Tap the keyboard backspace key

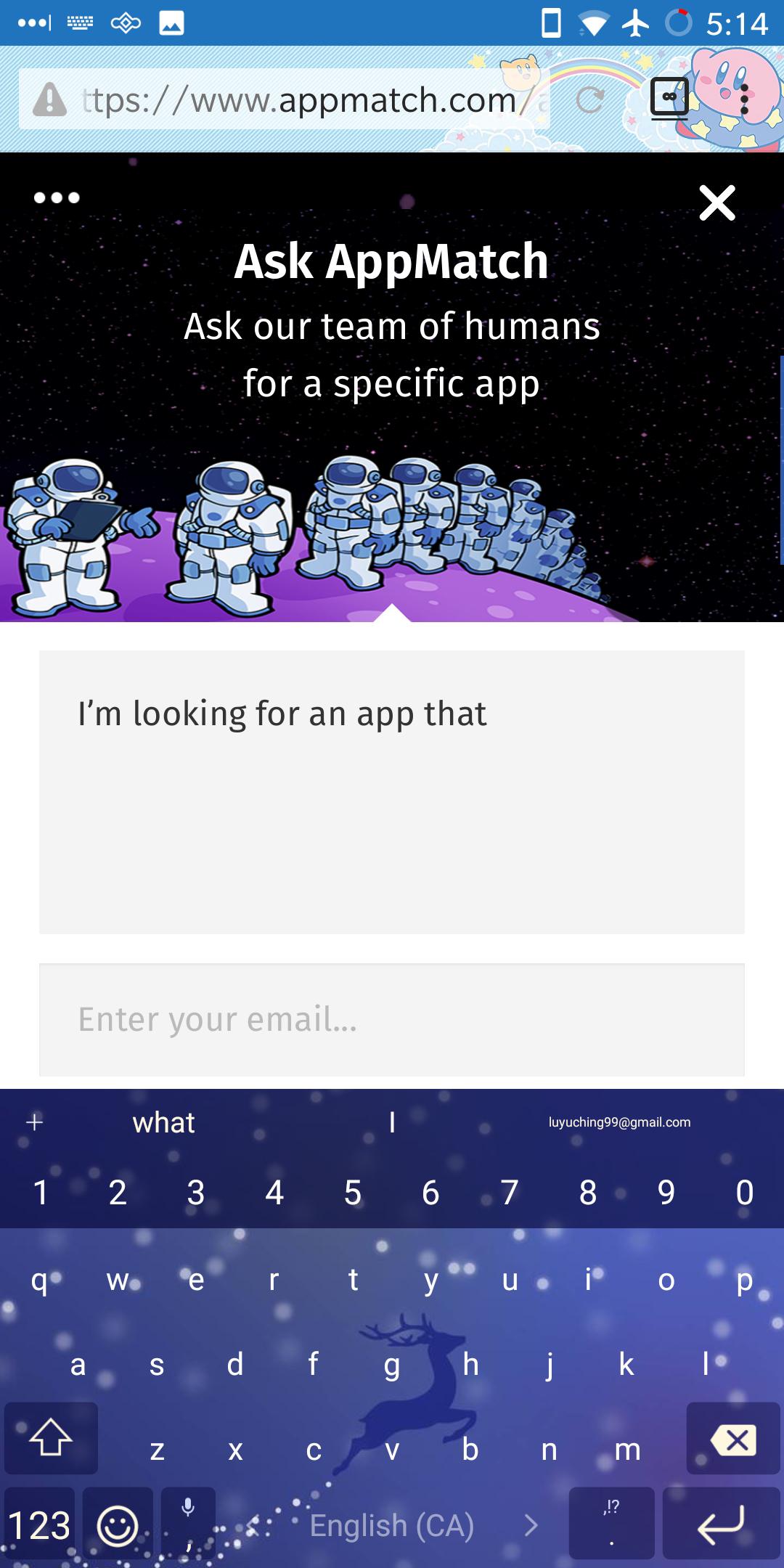pyautogui.click(x=733, y=1438)
